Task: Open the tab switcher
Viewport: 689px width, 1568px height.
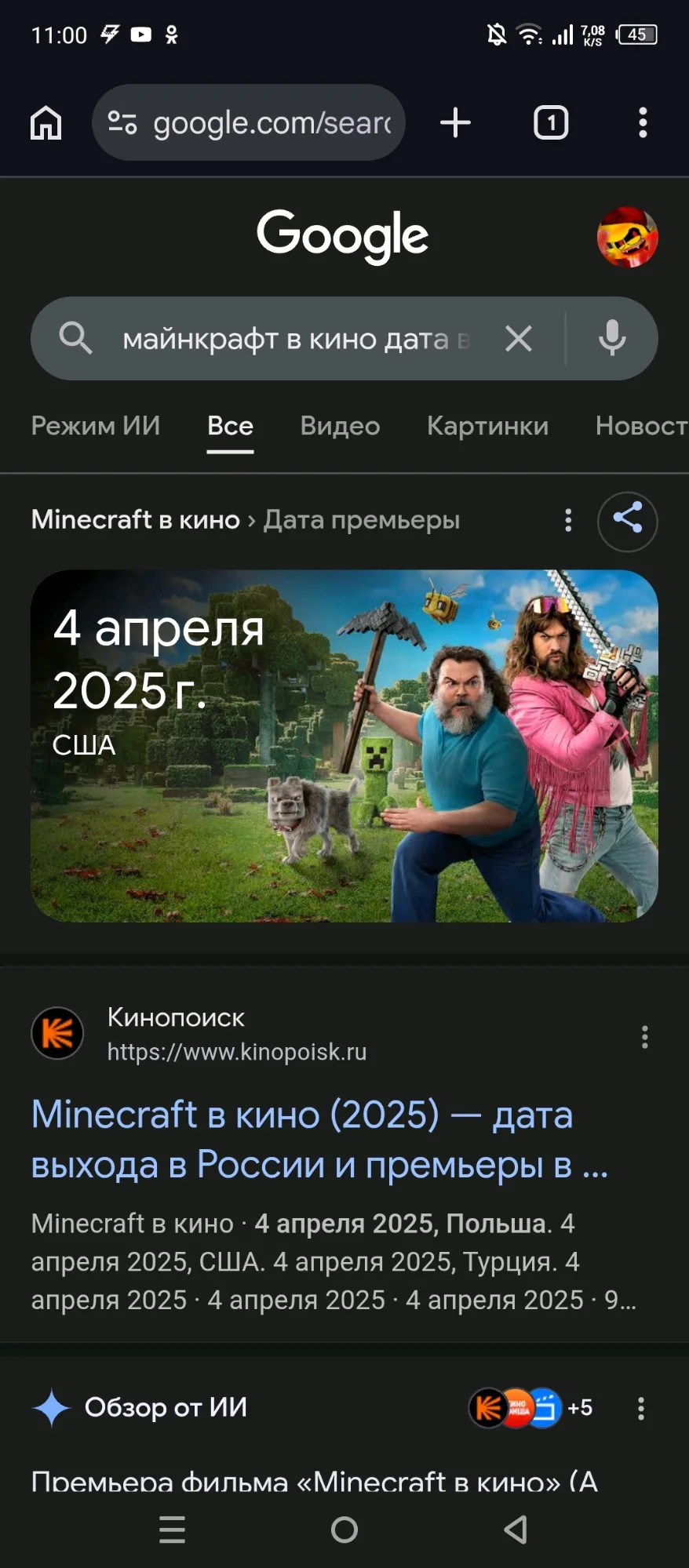Action: pos(551,123)
